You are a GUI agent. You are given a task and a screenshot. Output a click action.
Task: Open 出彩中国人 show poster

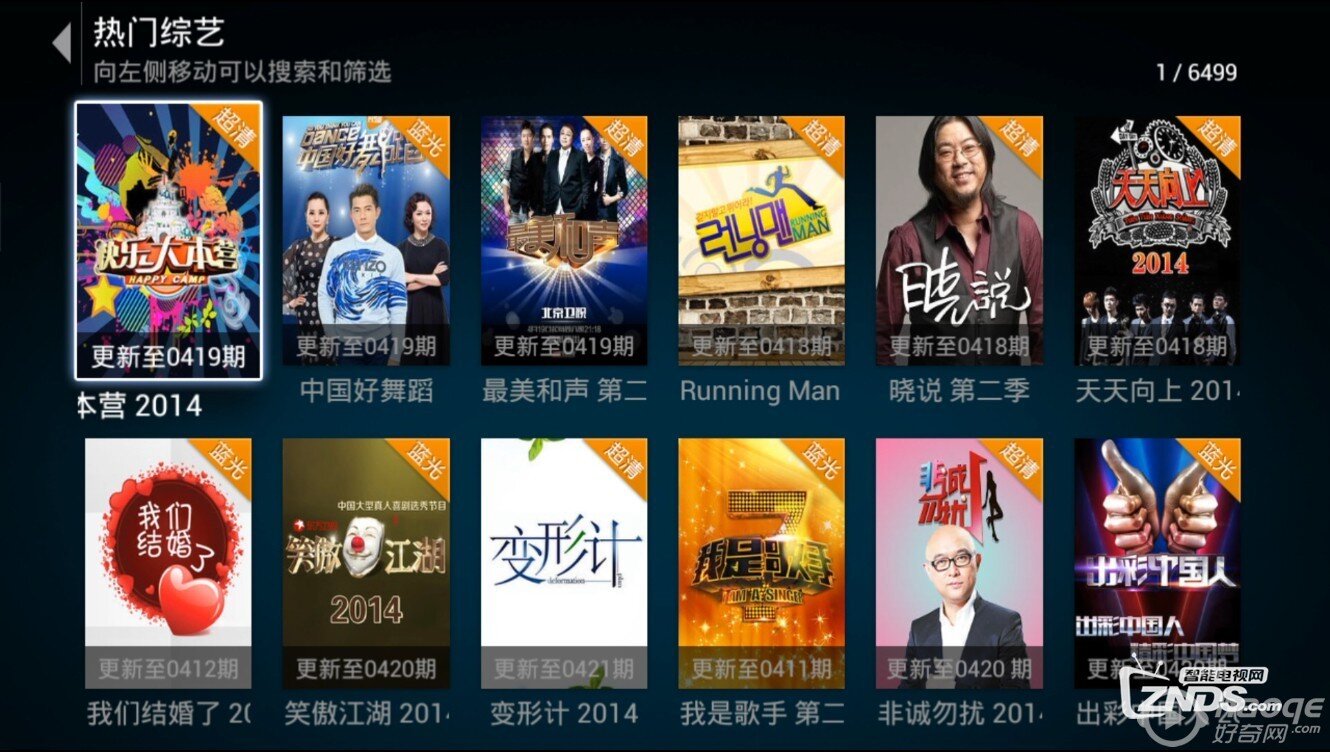(1157, 563)
